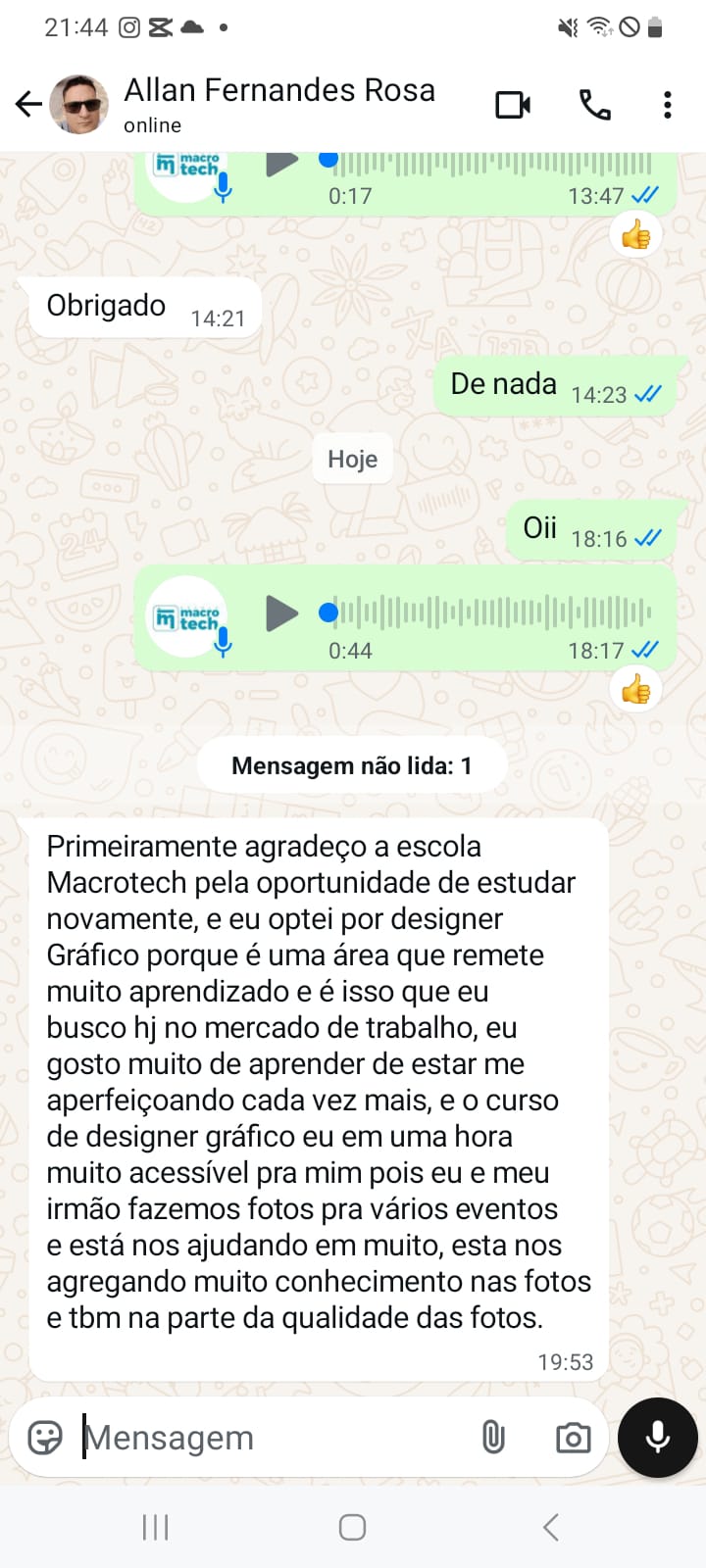Start a voice call with Allan

tap(595, 104)
